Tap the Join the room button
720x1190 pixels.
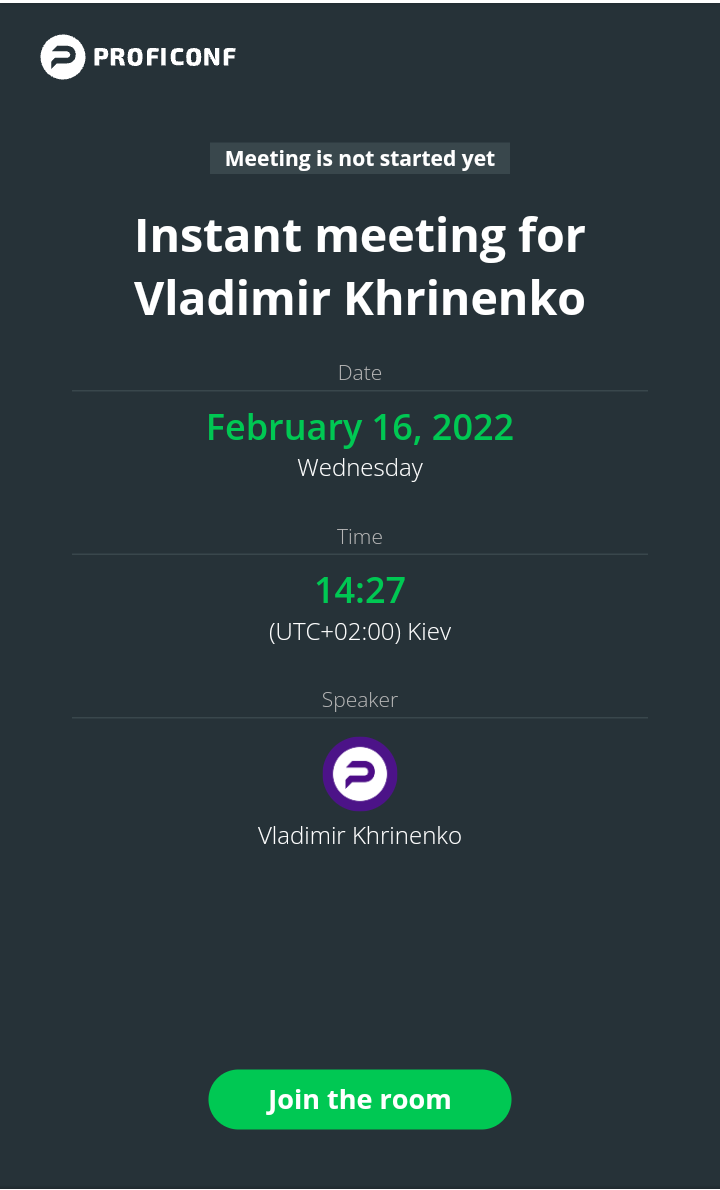coord(360,1099)
